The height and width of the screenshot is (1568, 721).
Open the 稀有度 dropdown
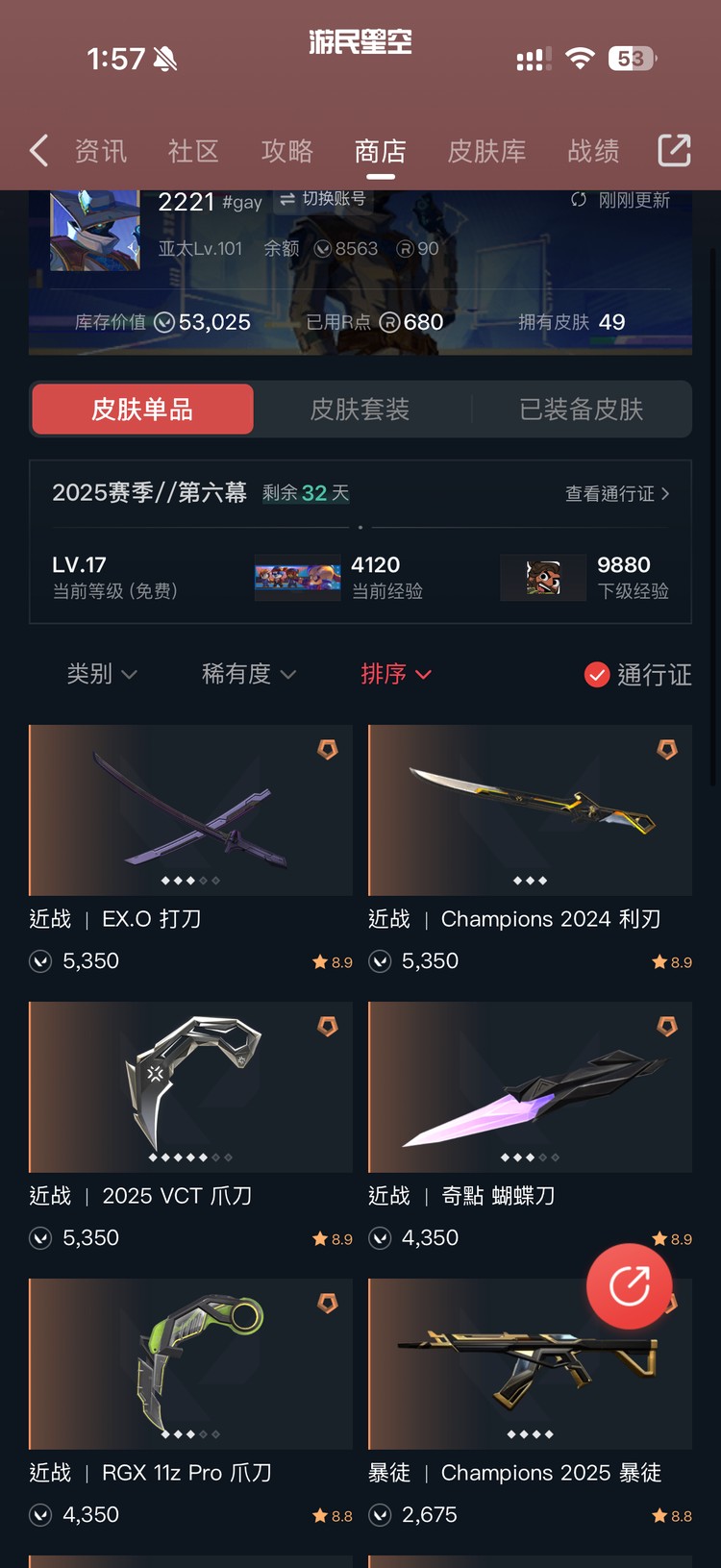248,674
